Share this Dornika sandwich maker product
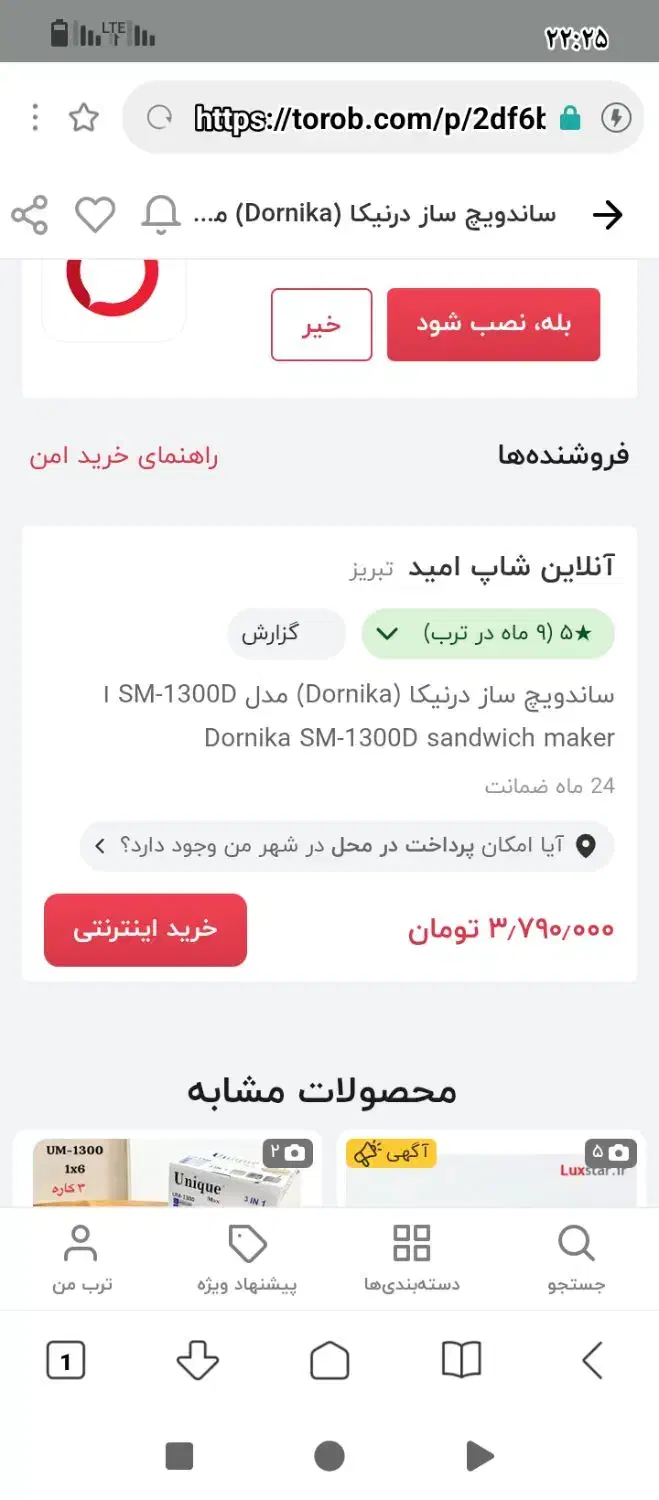Viewport: 659px width, 1500px height. pos(30,215)
